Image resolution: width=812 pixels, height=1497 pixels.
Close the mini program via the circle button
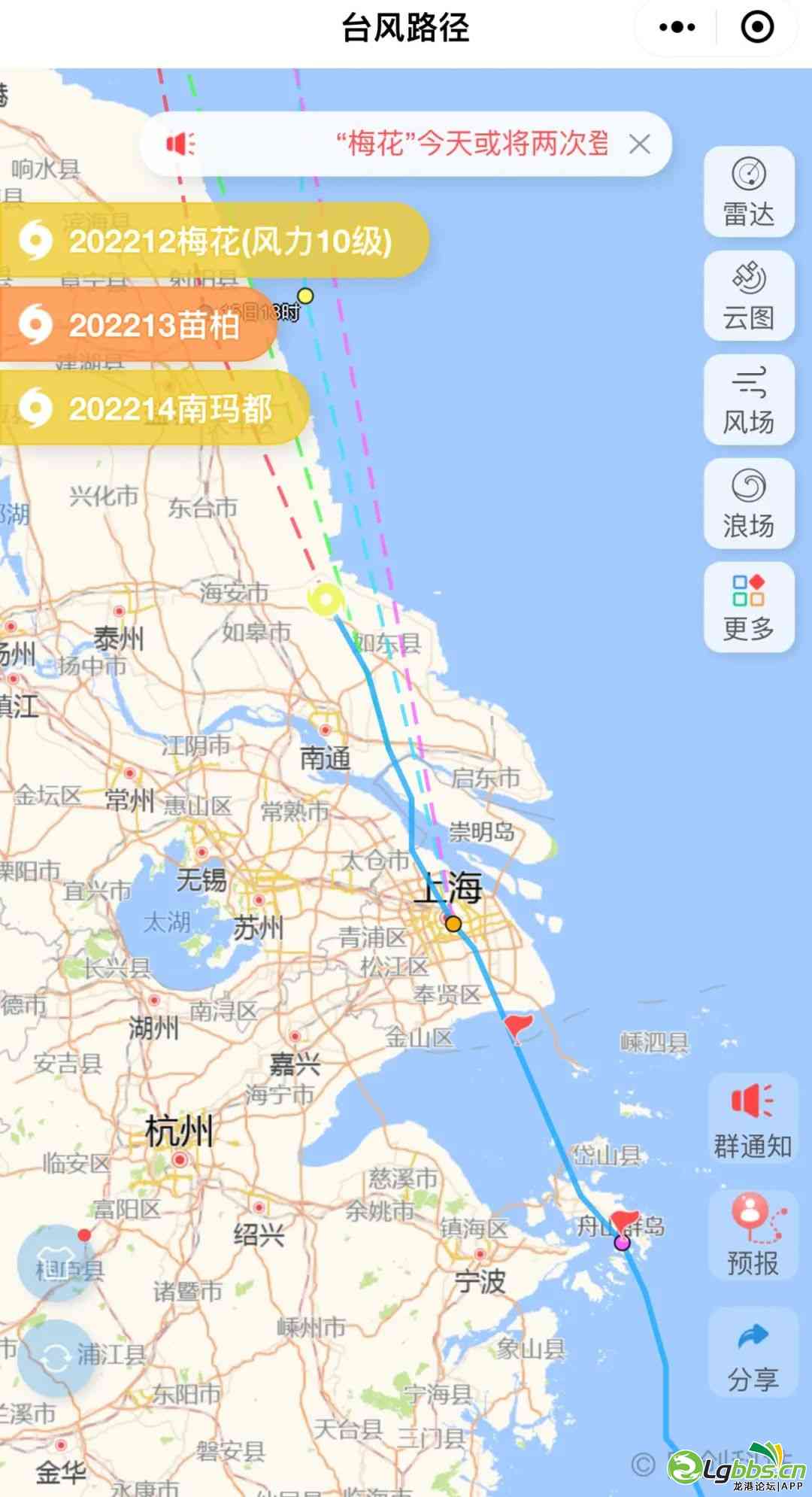(756, 28)
